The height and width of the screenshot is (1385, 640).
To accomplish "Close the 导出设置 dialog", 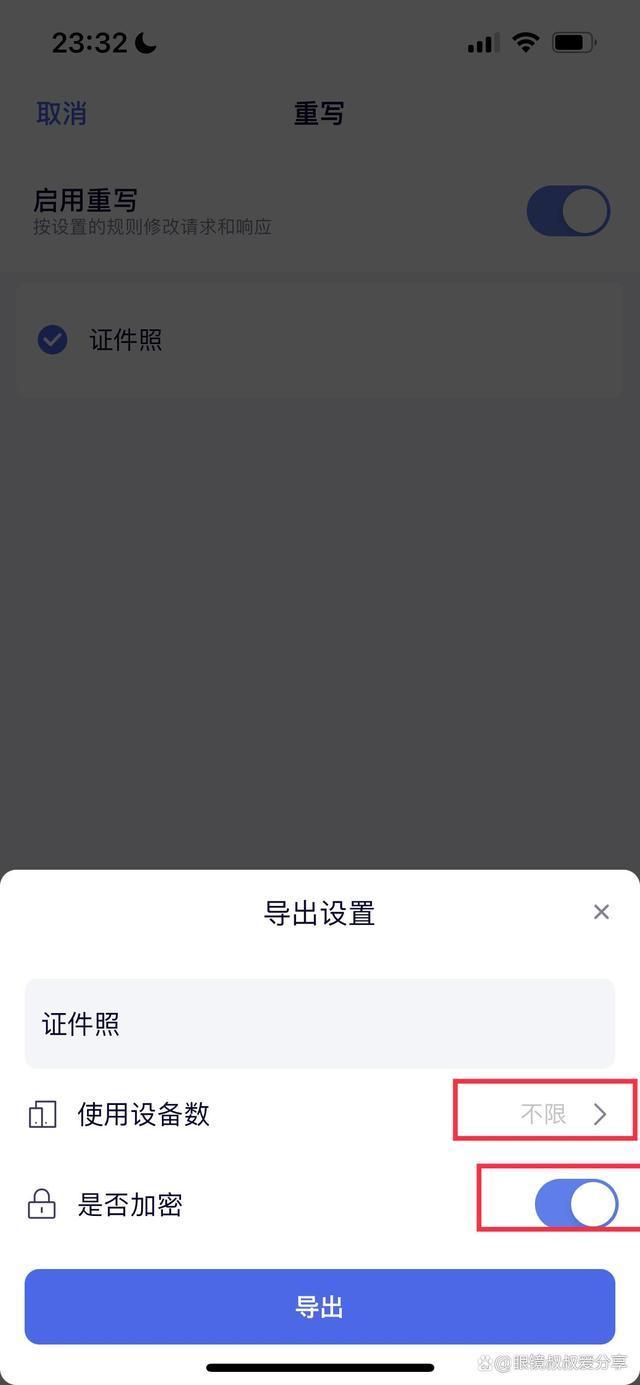I will click(601, 912).
